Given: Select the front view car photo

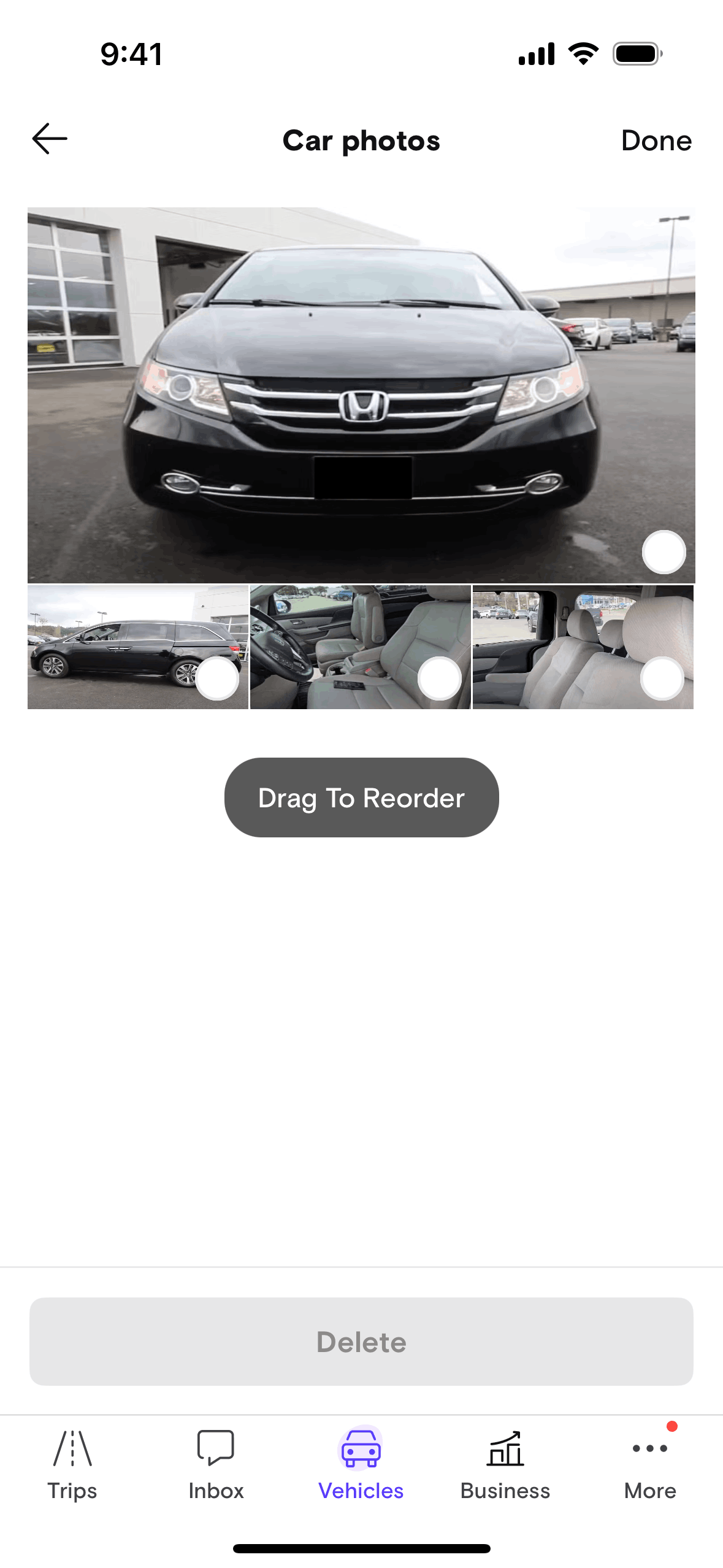Looking at the screenshot, I should click(664, 552).
